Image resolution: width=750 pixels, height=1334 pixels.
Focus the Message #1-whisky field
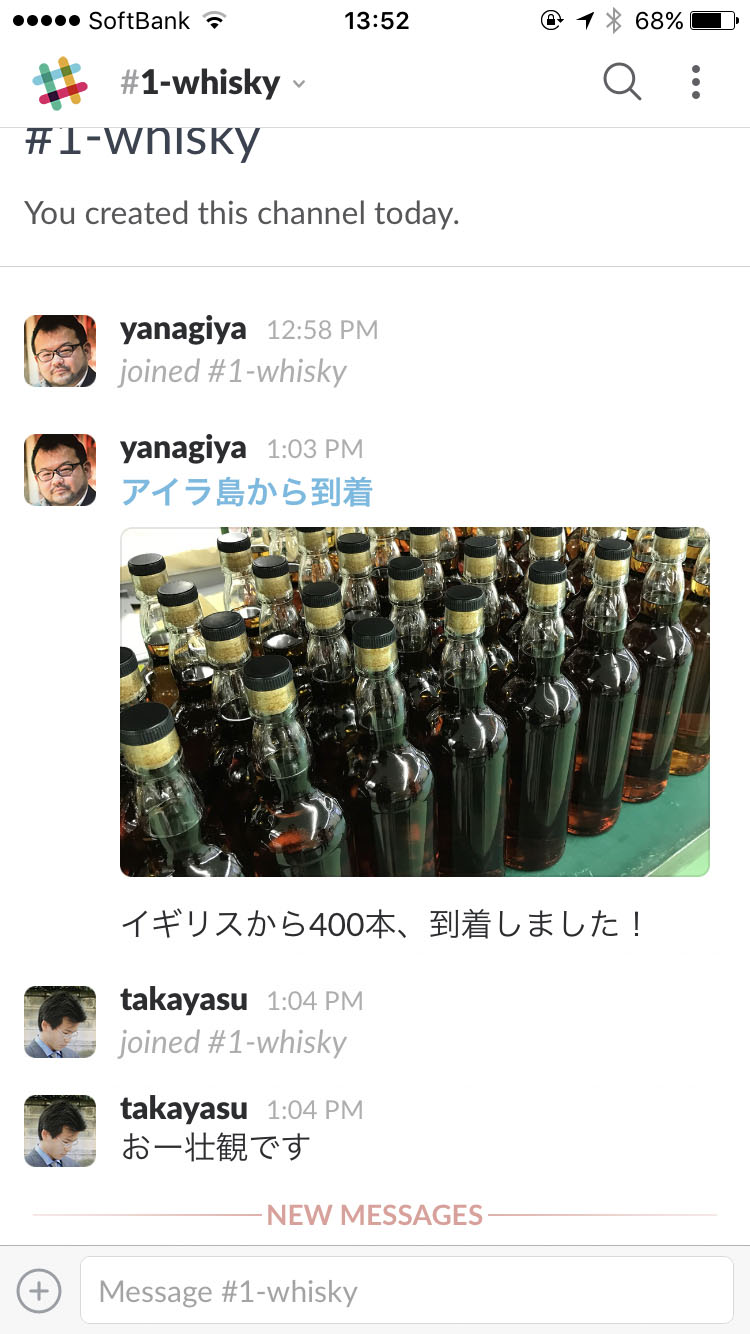coord(406,1290)
